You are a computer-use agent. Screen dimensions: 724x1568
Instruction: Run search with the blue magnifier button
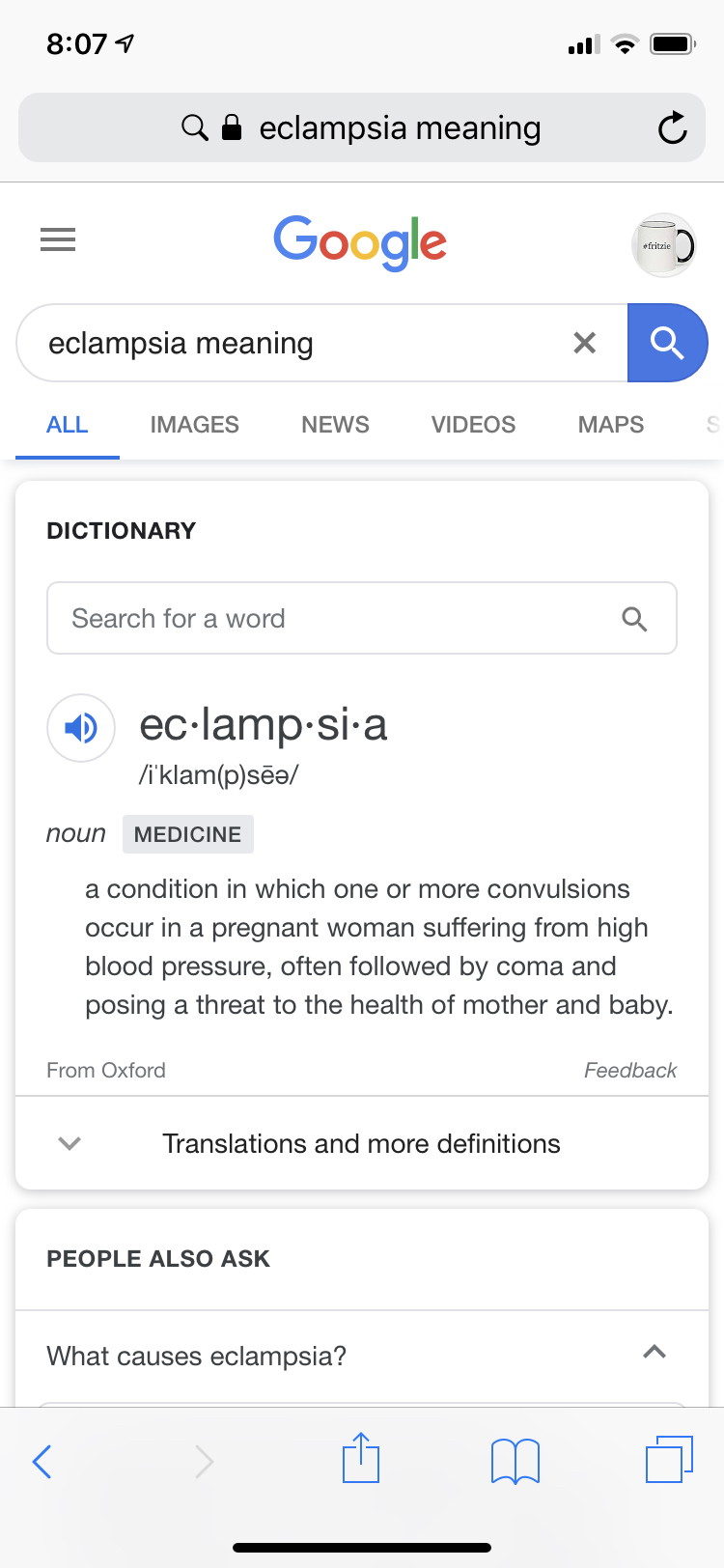667,343
